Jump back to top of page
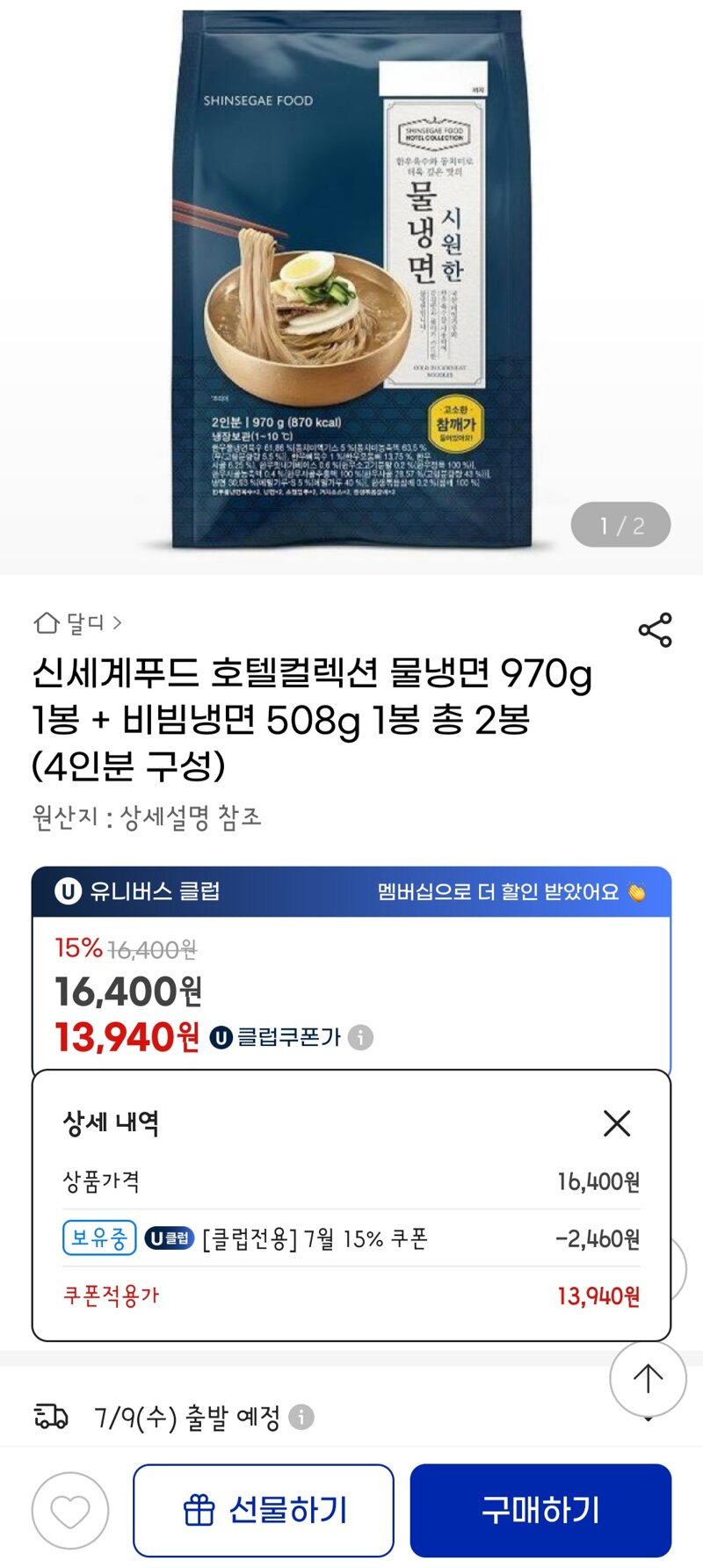 click(648, 1378)
